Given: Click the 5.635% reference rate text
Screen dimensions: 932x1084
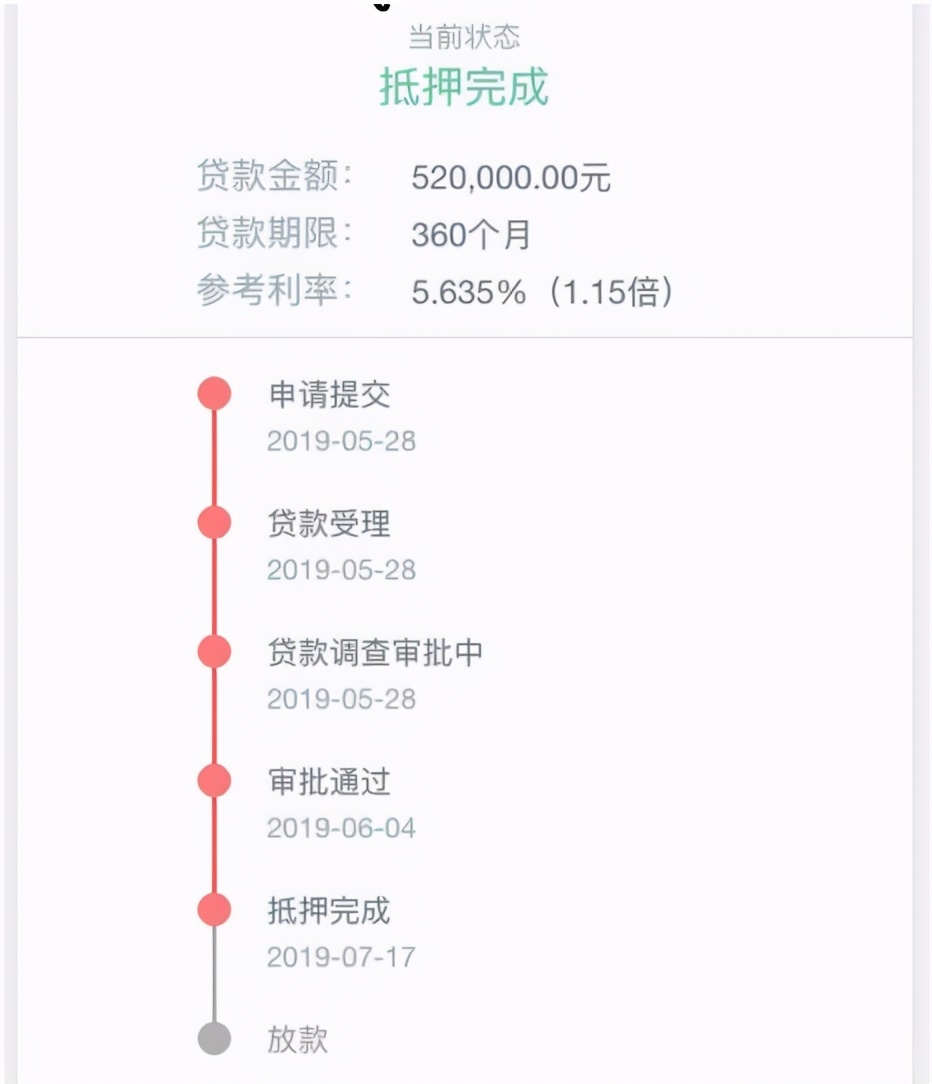Looking at the screenshot, I should pos(470,292).
